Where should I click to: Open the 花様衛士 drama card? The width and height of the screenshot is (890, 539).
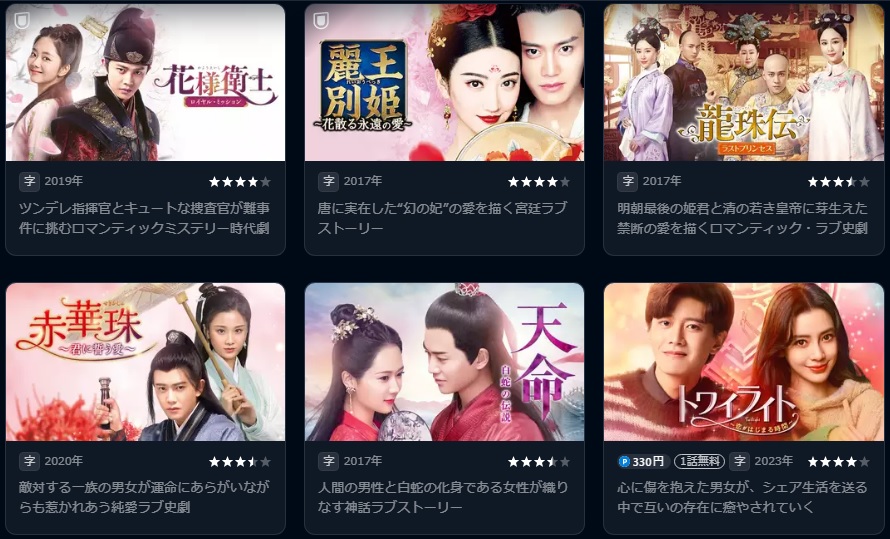coord(145,82)
